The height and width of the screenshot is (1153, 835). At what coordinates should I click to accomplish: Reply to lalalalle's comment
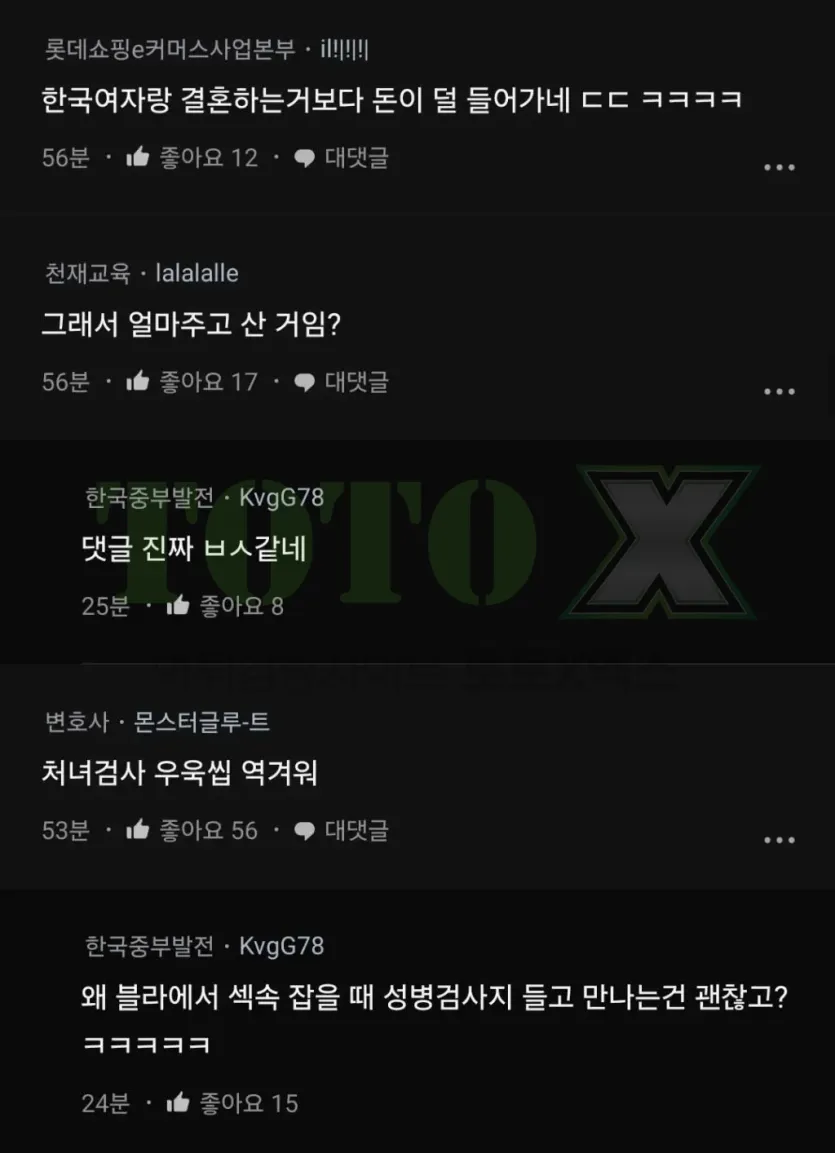[x=342, y=381]
